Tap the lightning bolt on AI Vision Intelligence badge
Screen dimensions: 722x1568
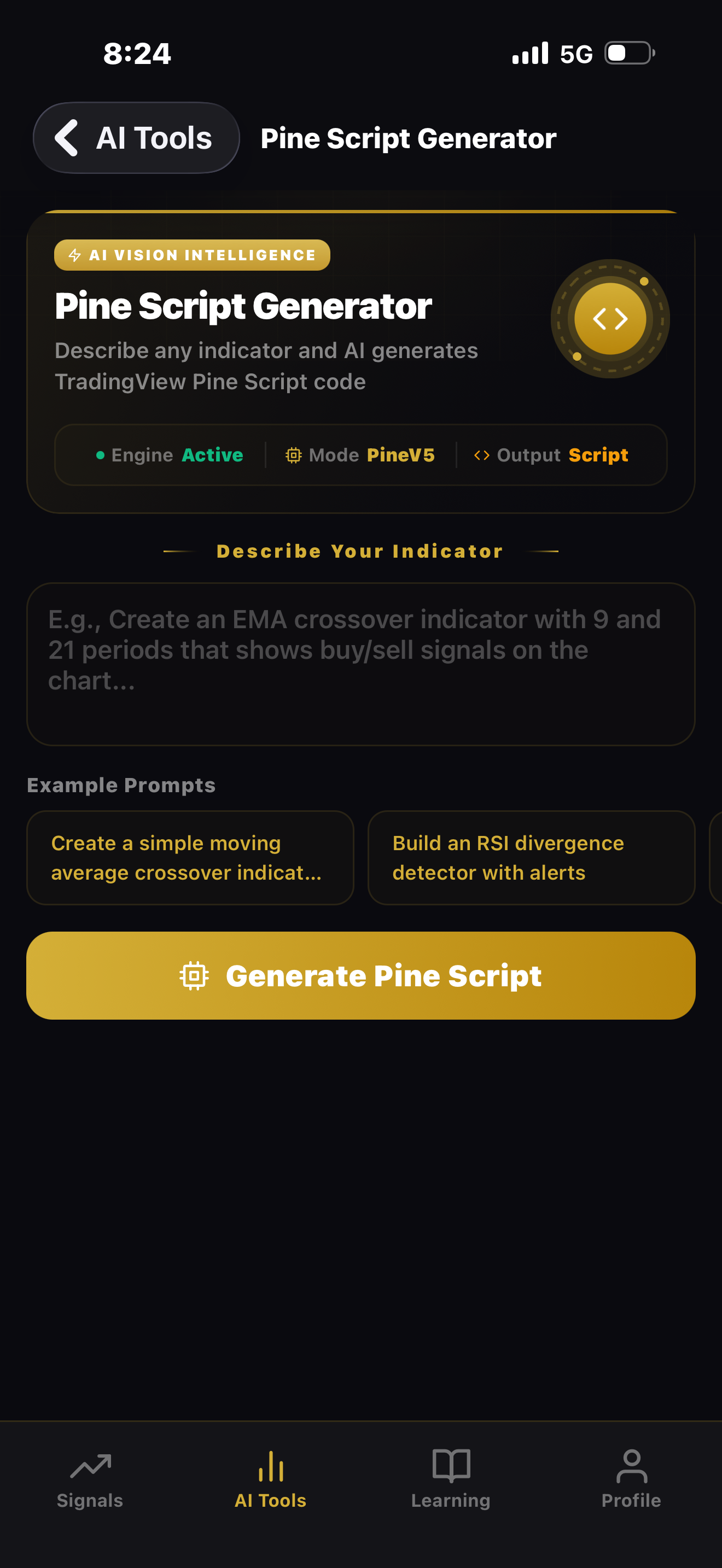(x=75, y=255)
